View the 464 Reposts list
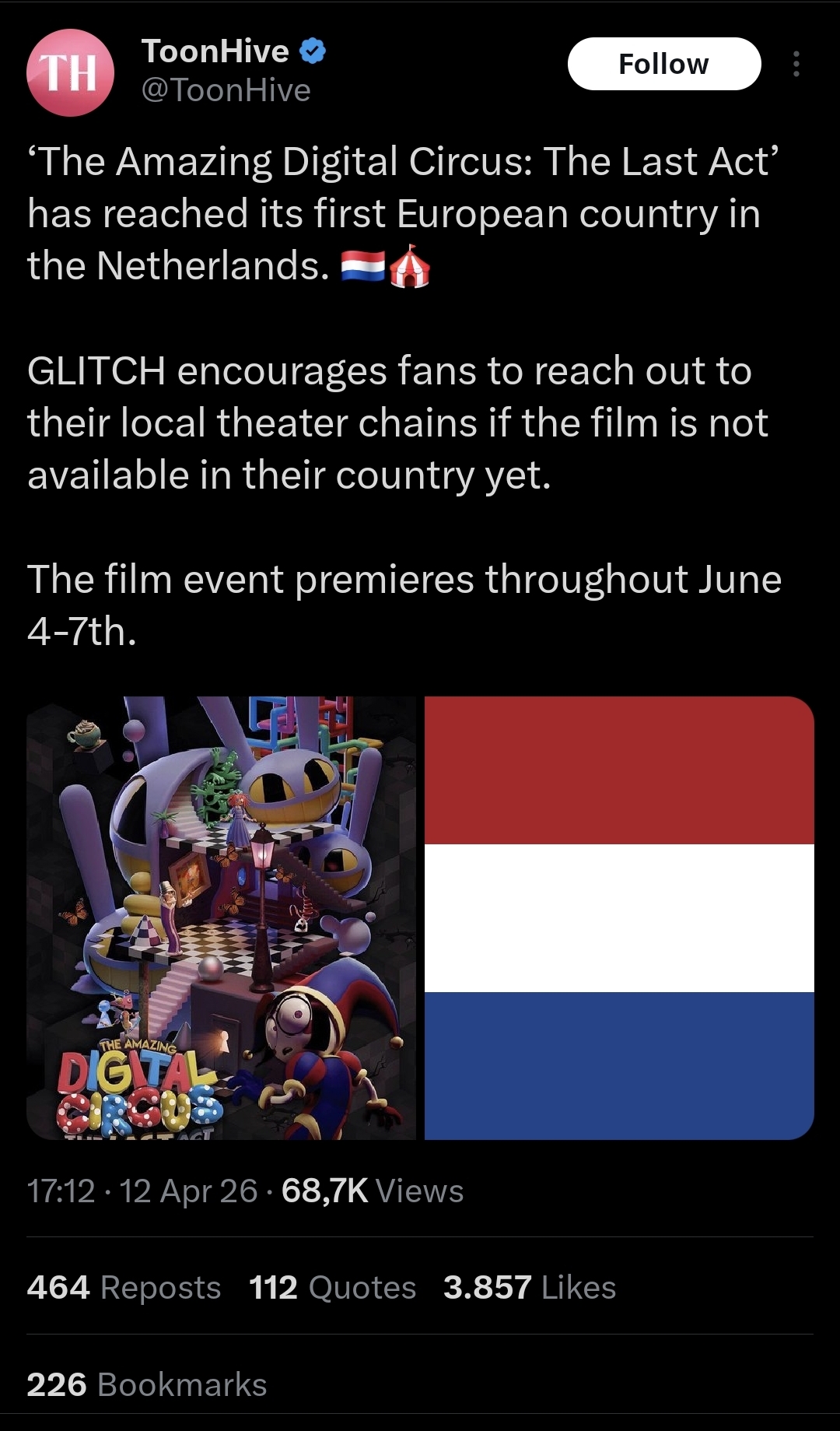Viewport: 840px width, 1431px height. pos(124,1287)
